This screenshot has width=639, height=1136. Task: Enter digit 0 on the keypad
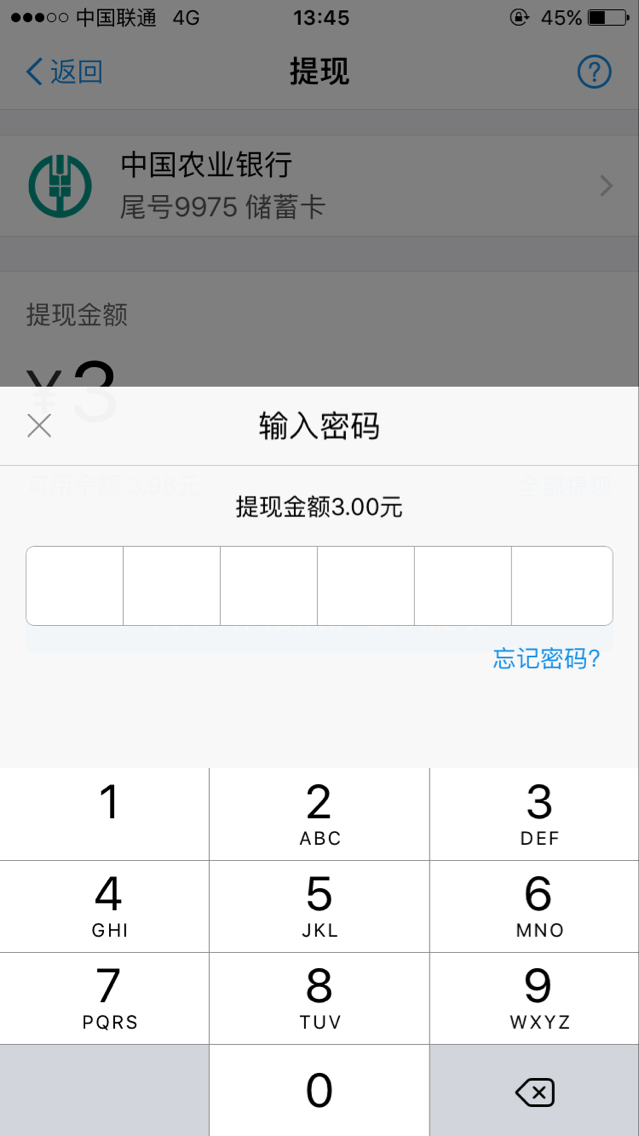320,1090
